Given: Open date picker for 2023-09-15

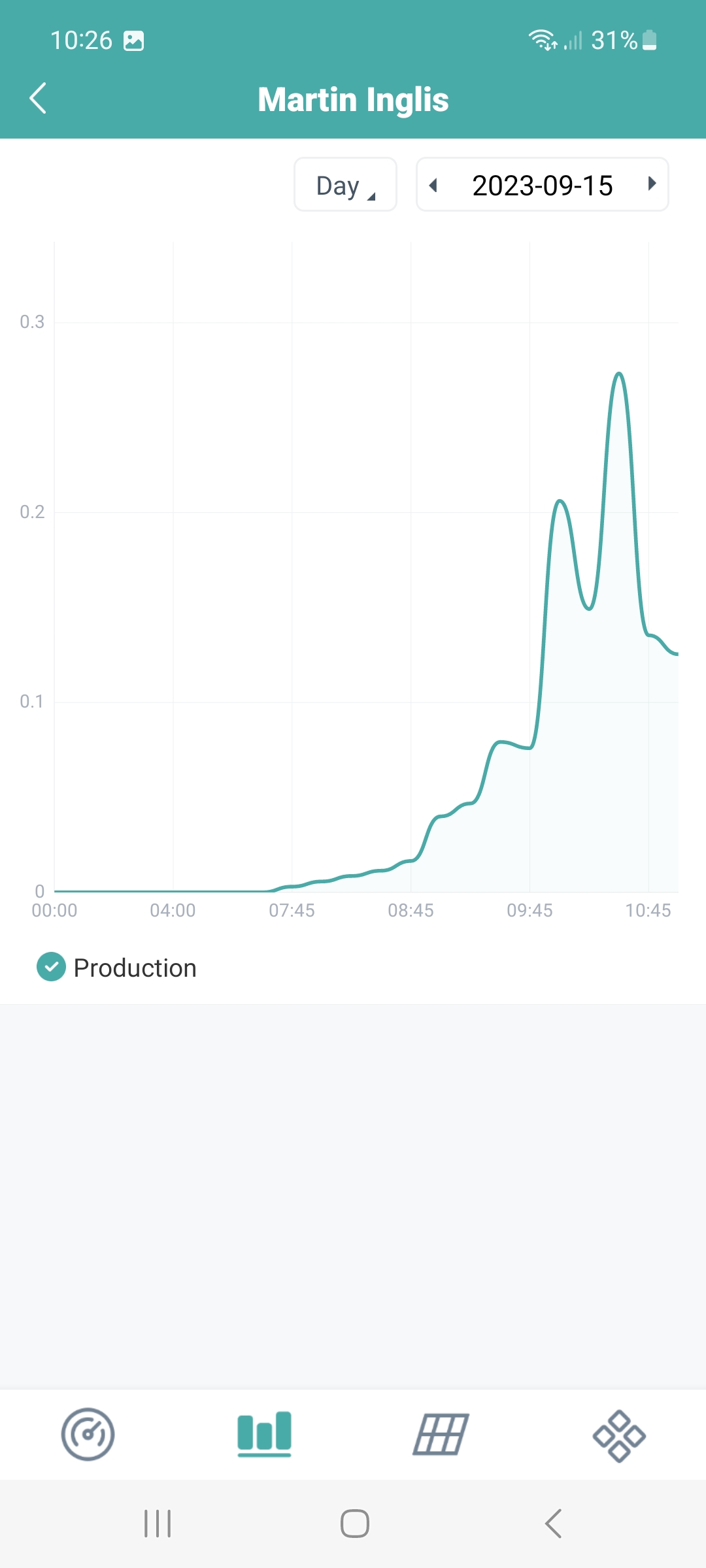Looking at the screenshot, I should point(542,185).
